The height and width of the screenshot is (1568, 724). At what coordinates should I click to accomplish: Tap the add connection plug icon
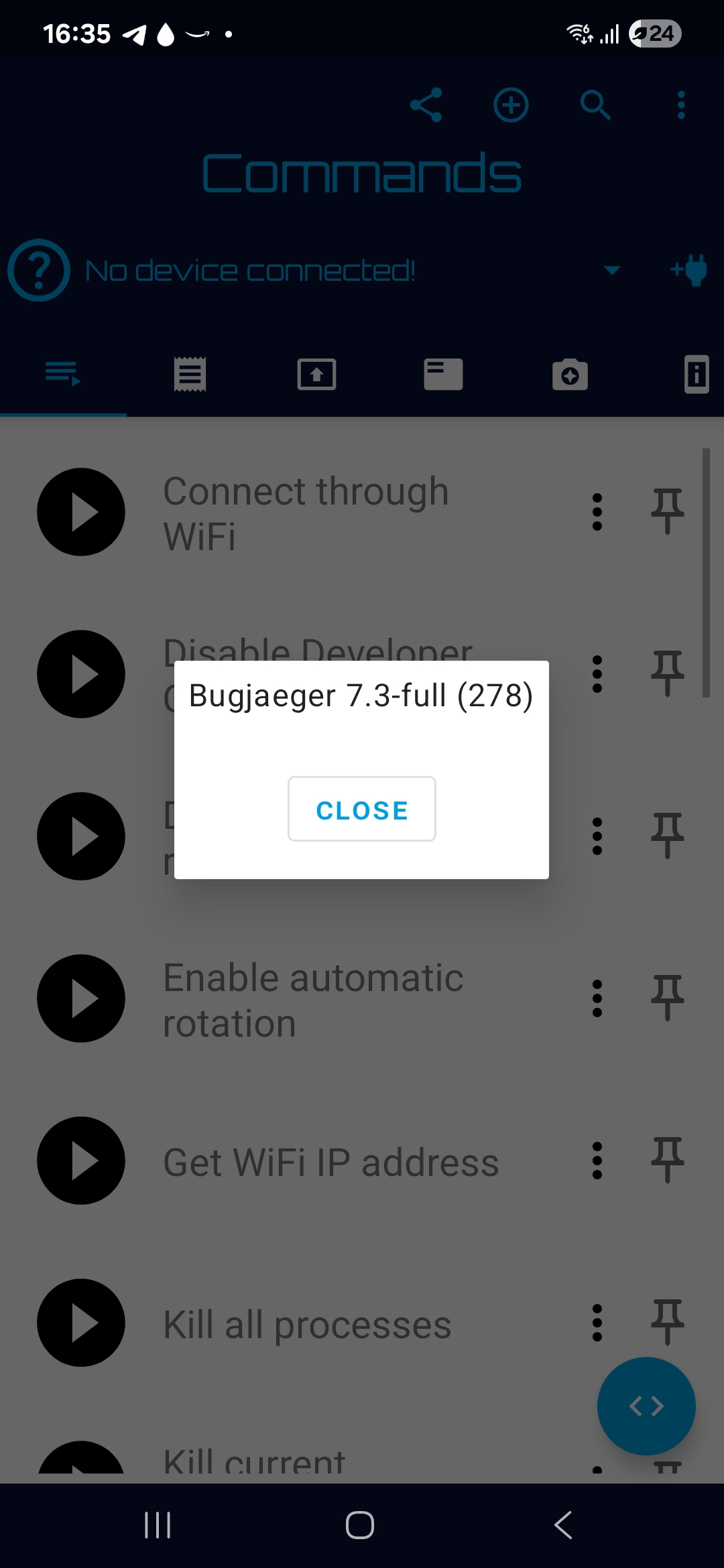689,270
